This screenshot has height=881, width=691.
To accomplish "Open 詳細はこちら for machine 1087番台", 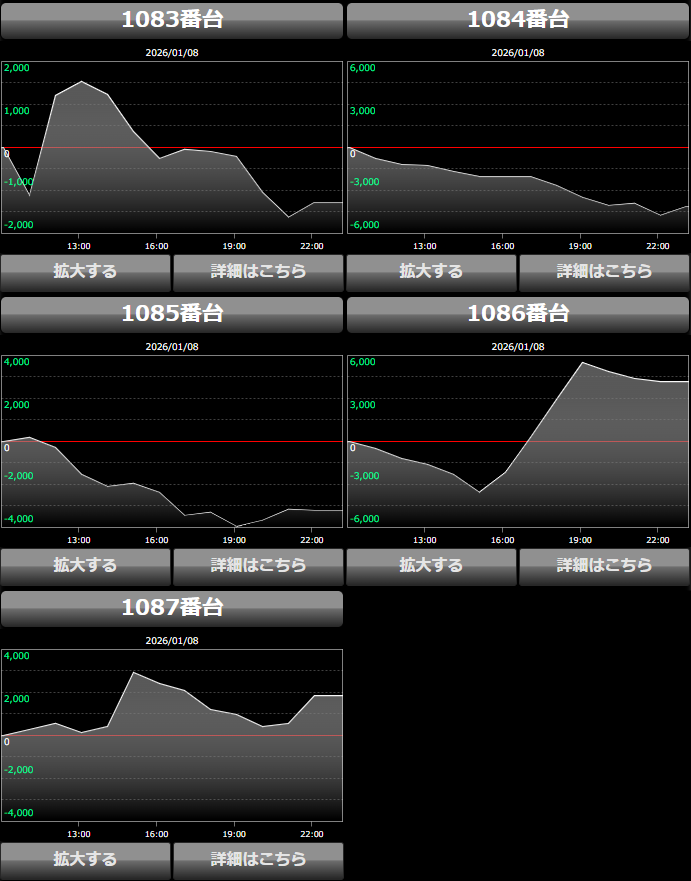I will [258, 860].
